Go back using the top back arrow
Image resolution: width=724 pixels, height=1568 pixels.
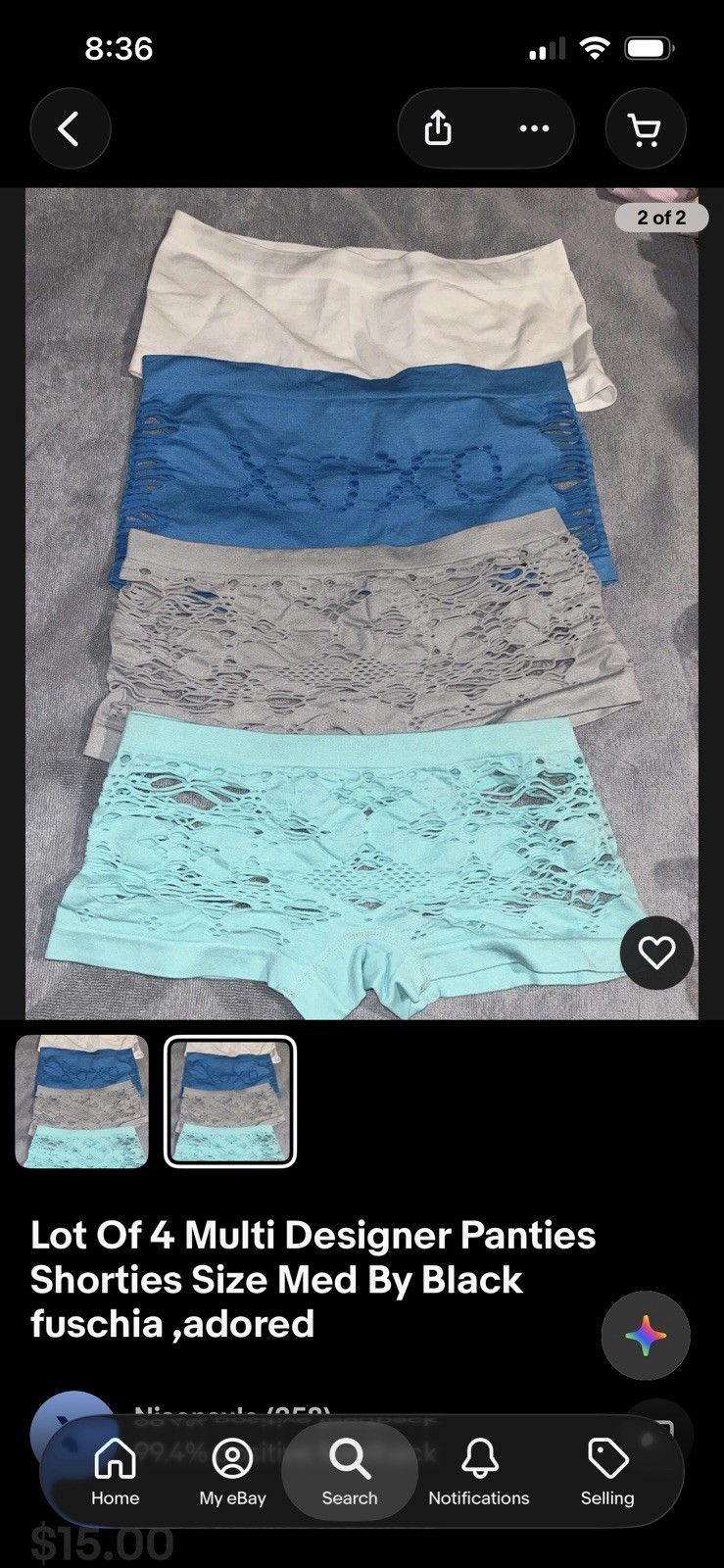70,128
